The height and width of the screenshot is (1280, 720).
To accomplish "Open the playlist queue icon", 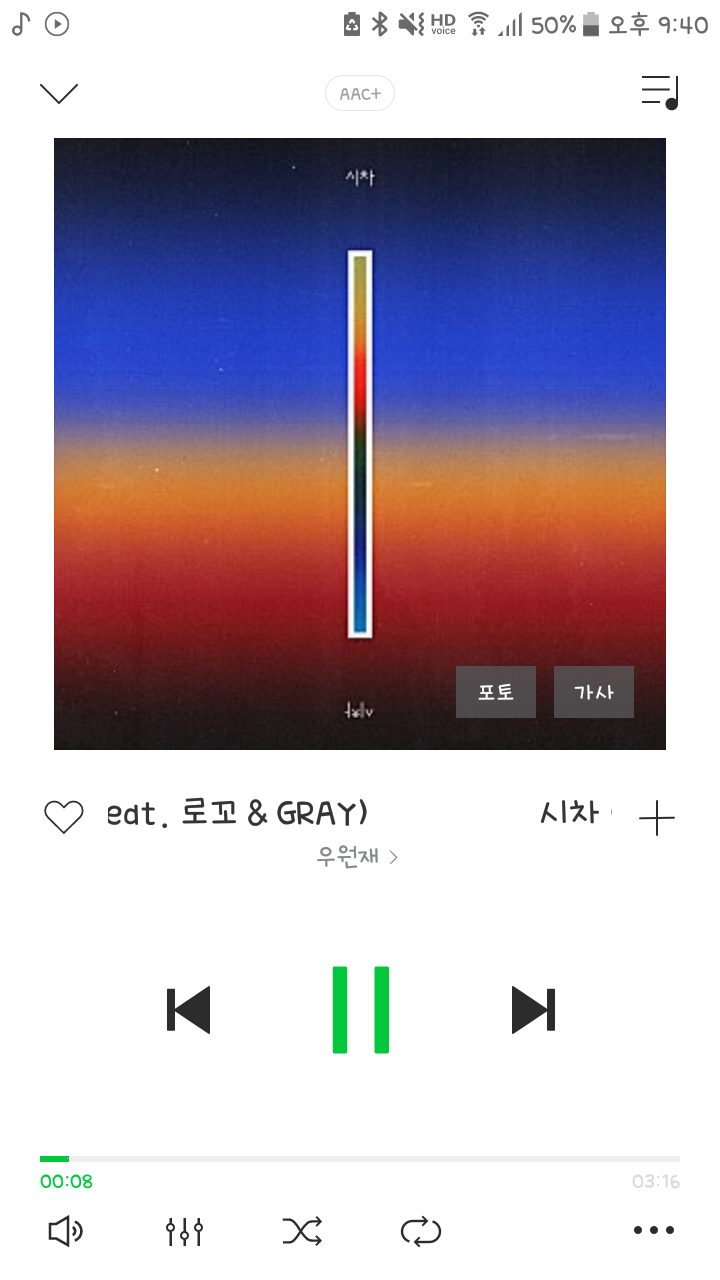I will pyautogui.click(x=660, y=92).
